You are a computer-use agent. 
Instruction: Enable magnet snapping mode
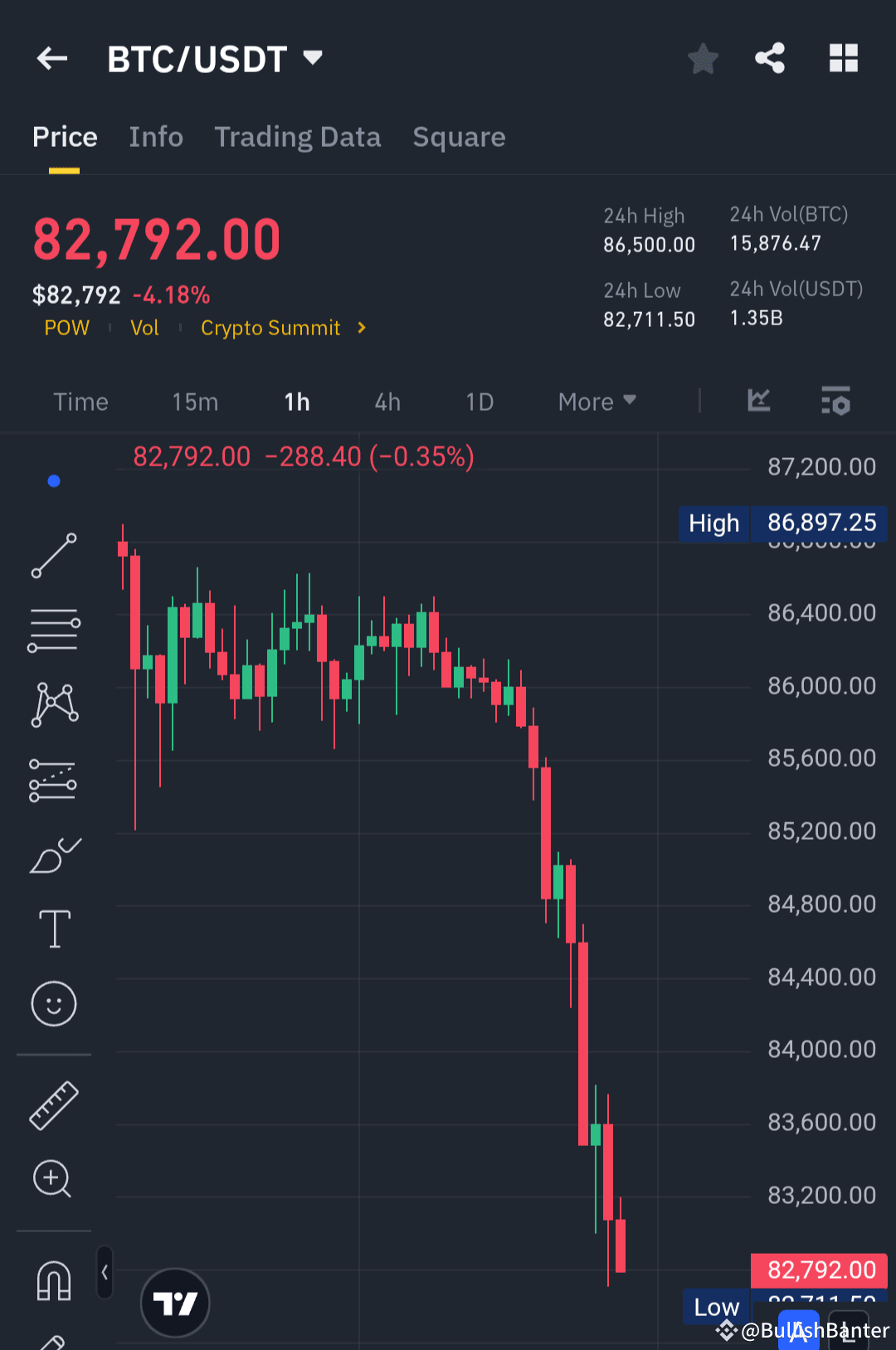[54, 1280]
